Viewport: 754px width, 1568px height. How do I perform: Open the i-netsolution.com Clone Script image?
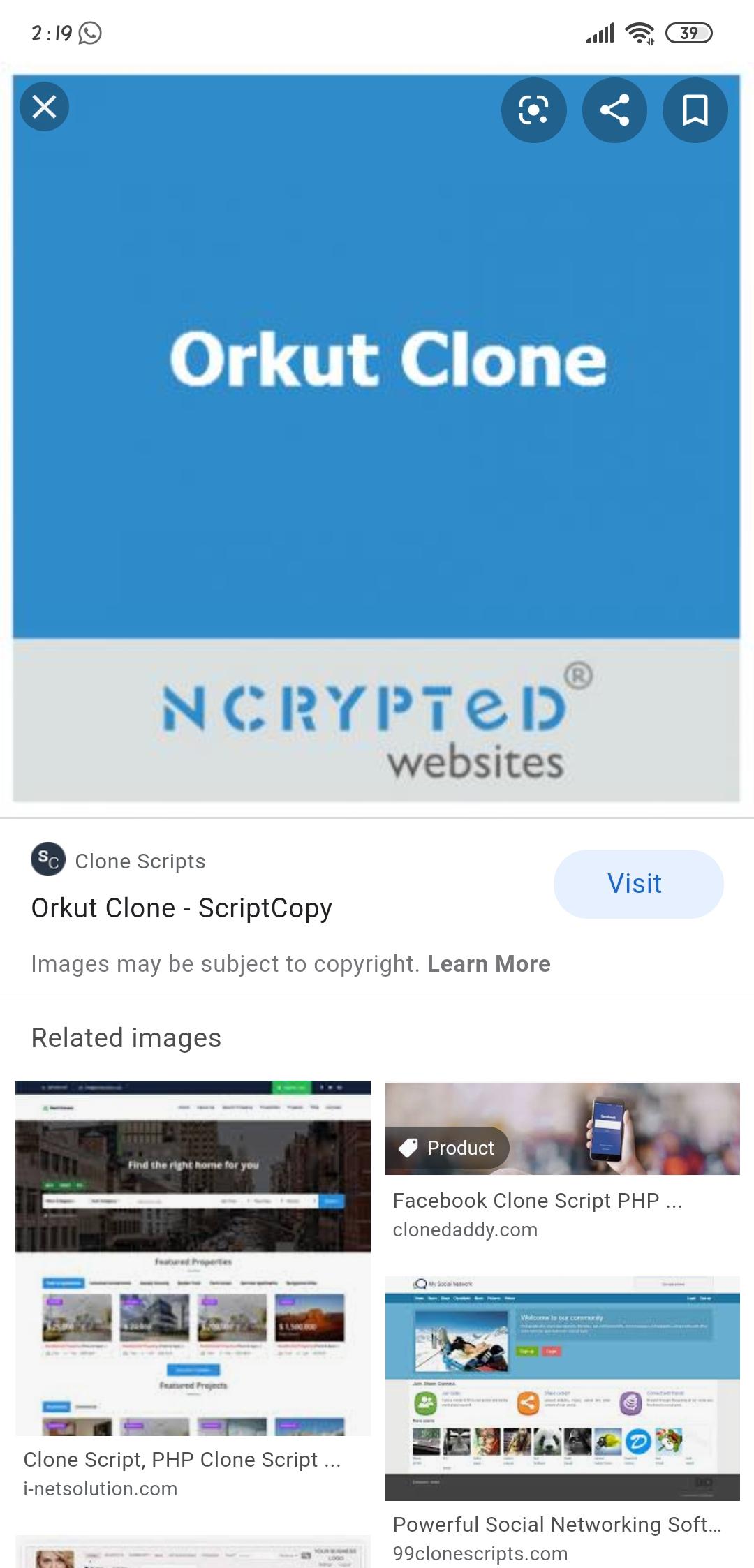tap(193, 1257)
